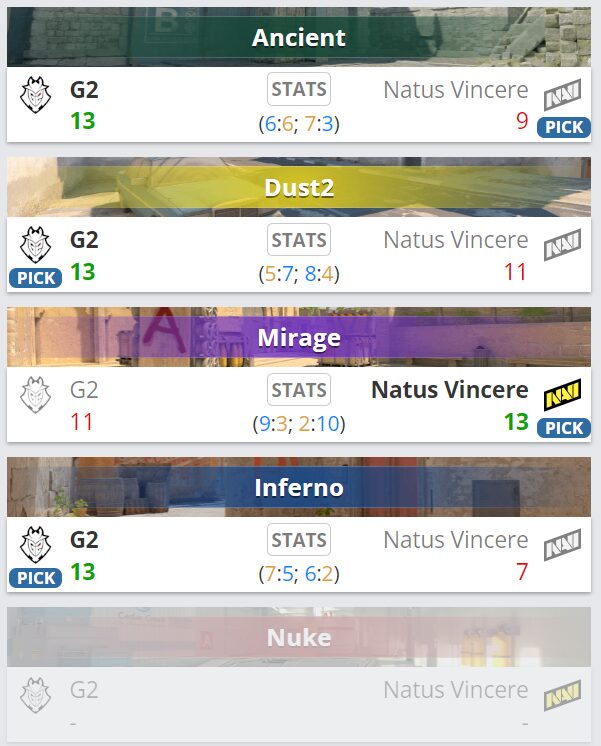Open STATS for the Ancient map
This screenshot has width=601, height=746.
point(299,90)
